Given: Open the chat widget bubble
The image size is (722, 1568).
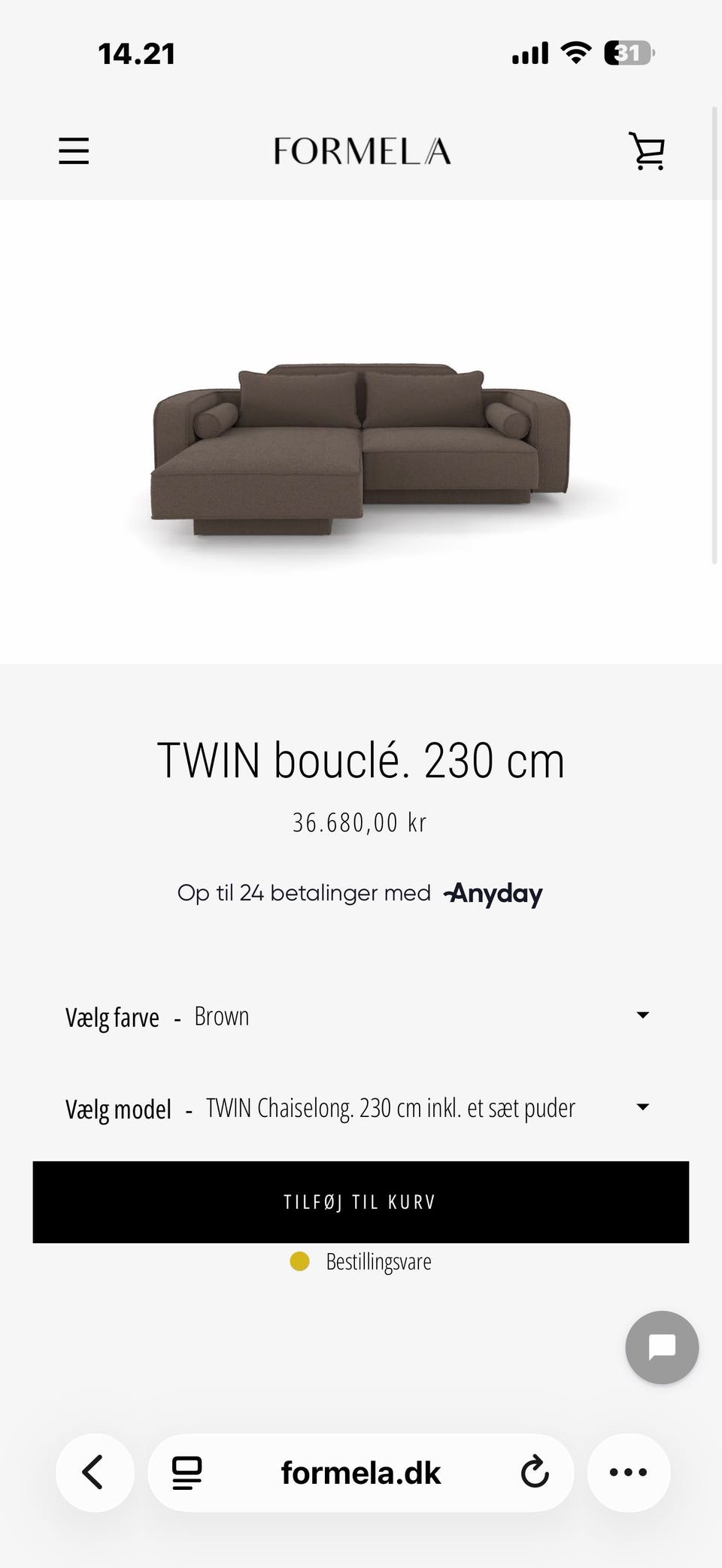Looking at the screenshot, I should [x=662, y=1347].
